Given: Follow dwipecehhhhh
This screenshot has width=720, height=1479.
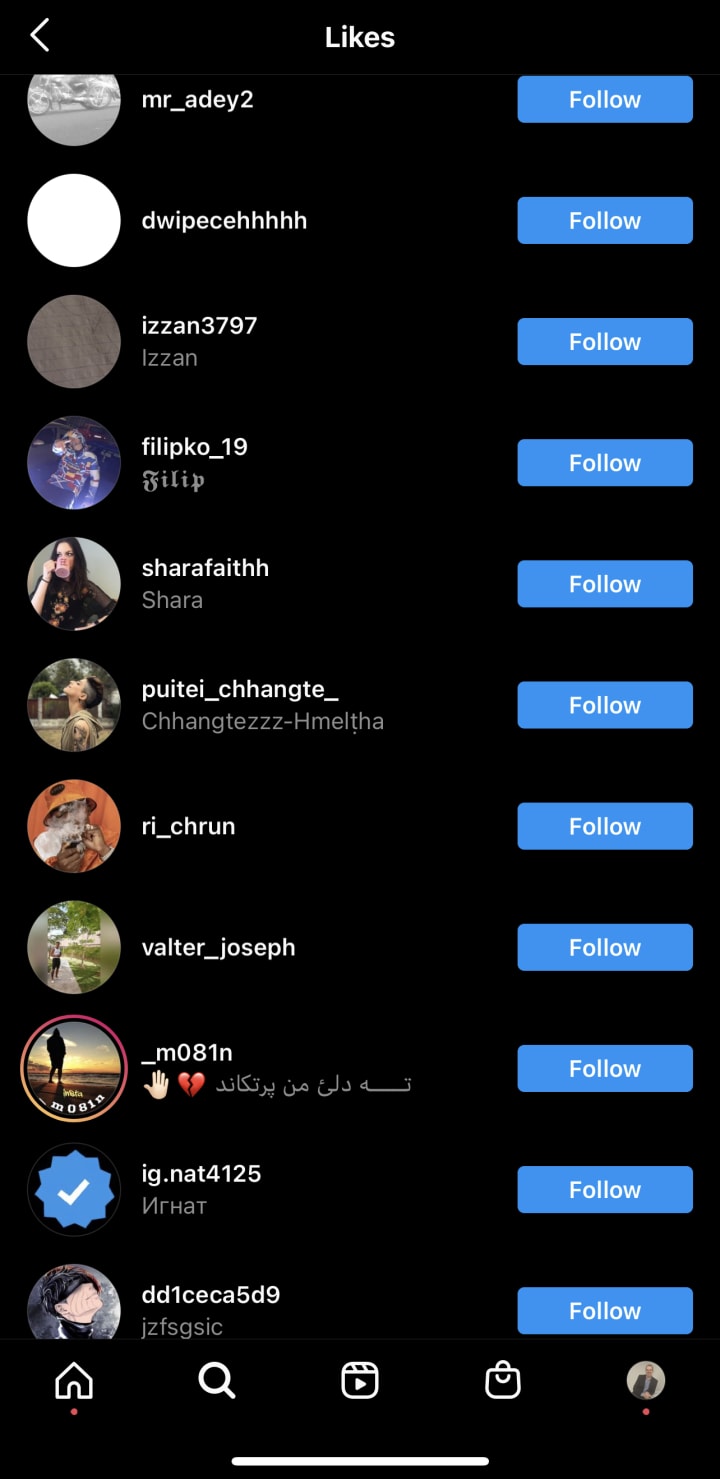Looking at the screenshot, I should click(x=604, y=220).
